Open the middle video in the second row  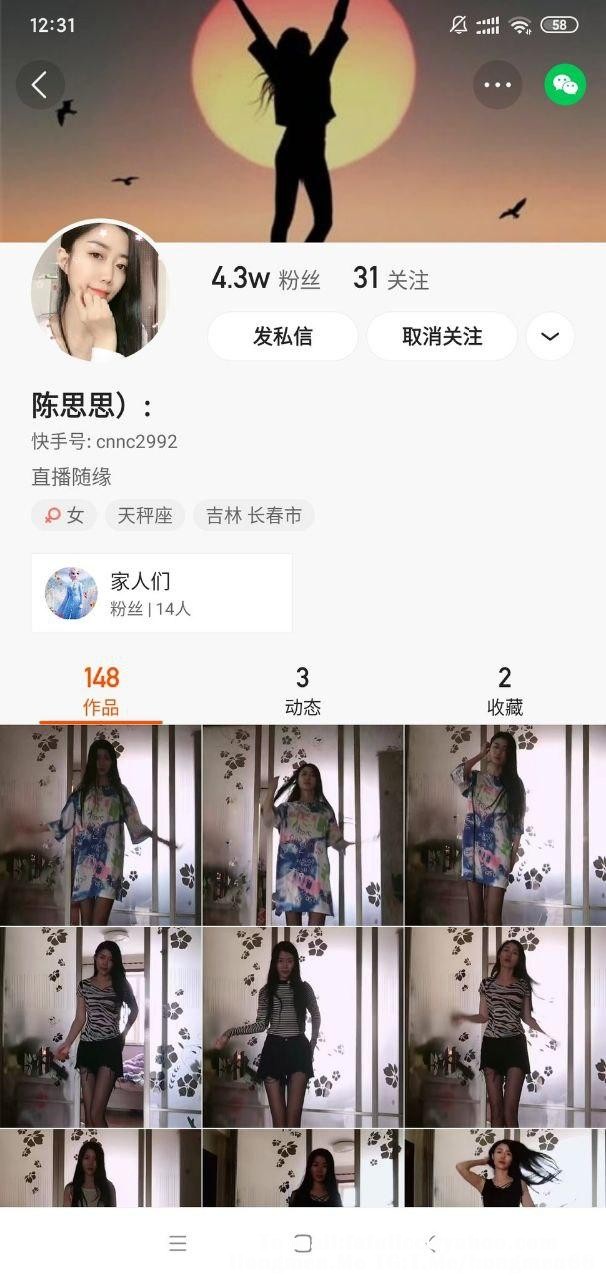303,1027
